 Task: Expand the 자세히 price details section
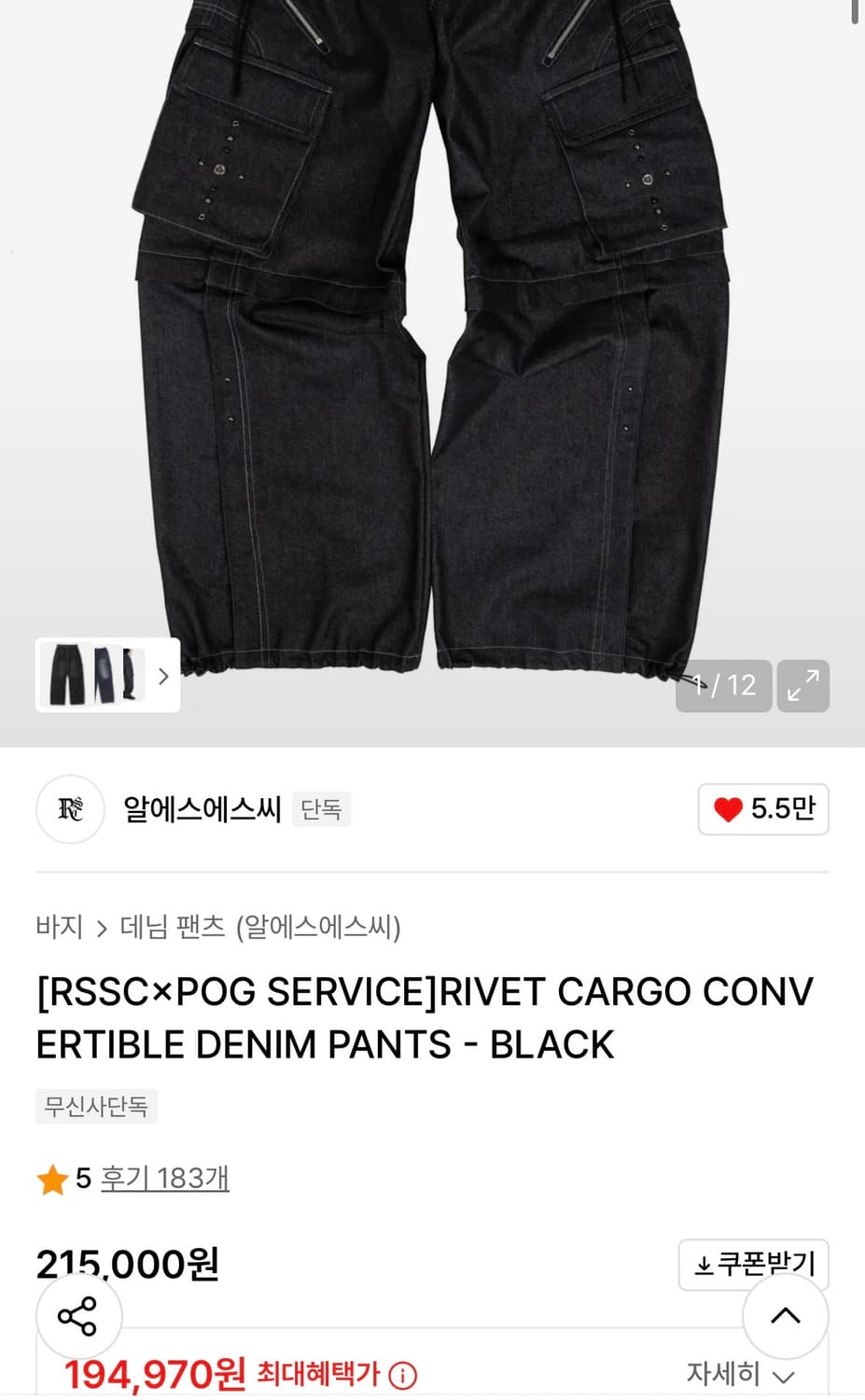(x=736, y=1372)
